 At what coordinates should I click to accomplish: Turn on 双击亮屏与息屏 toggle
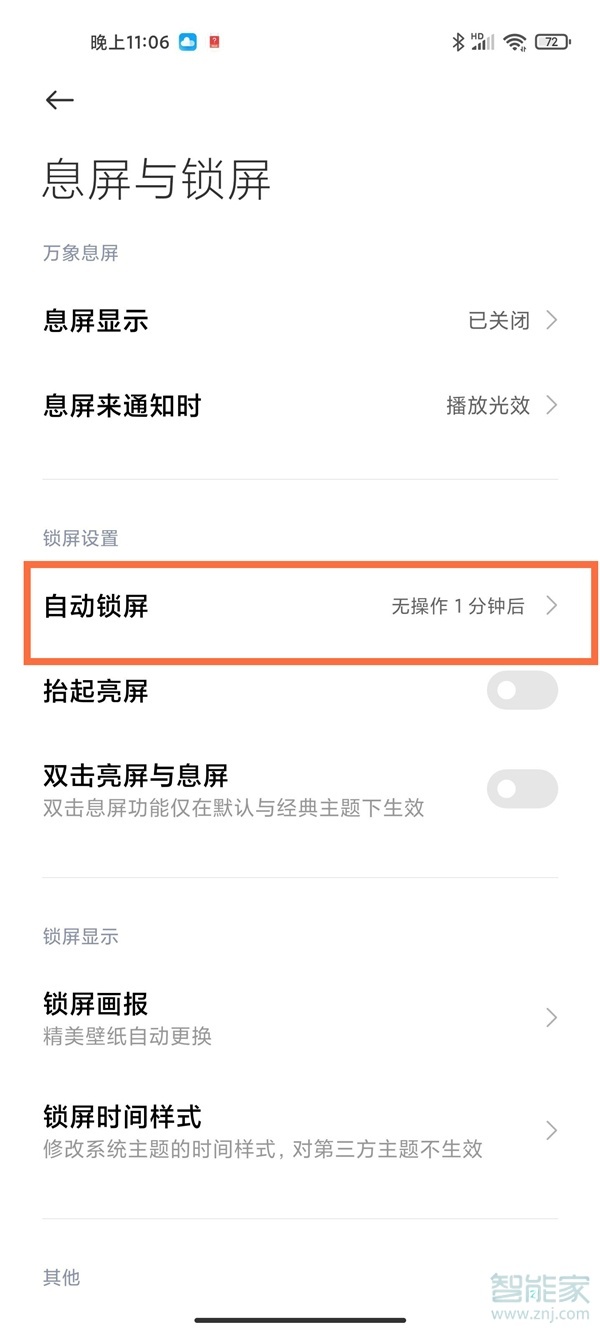[522, 789]
